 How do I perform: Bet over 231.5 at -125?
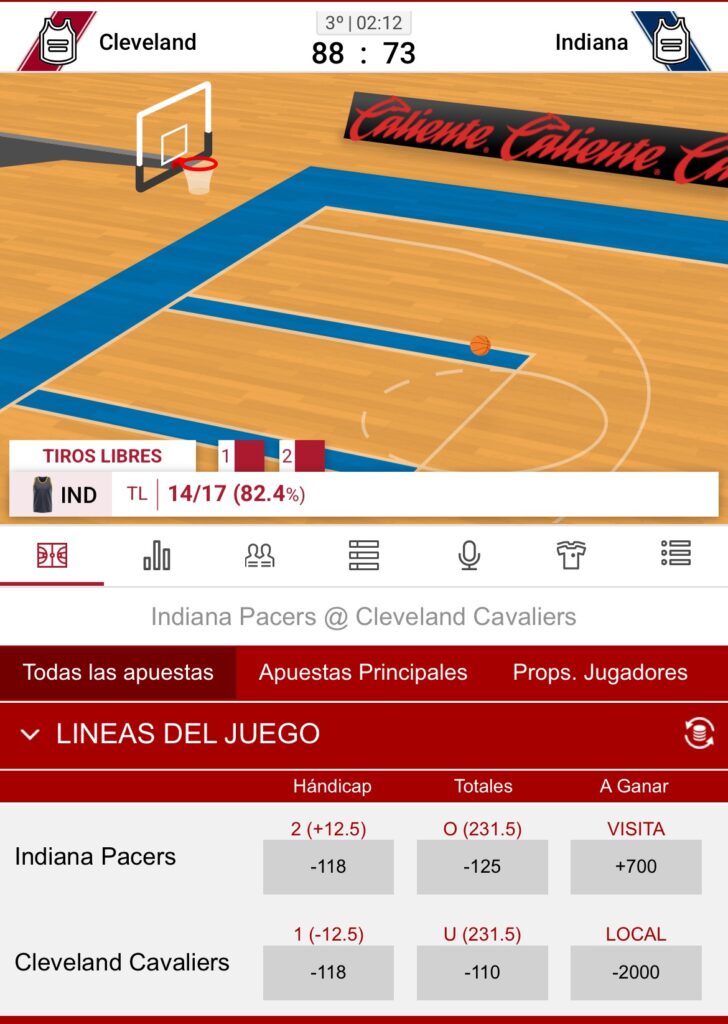tap(482, 867)
